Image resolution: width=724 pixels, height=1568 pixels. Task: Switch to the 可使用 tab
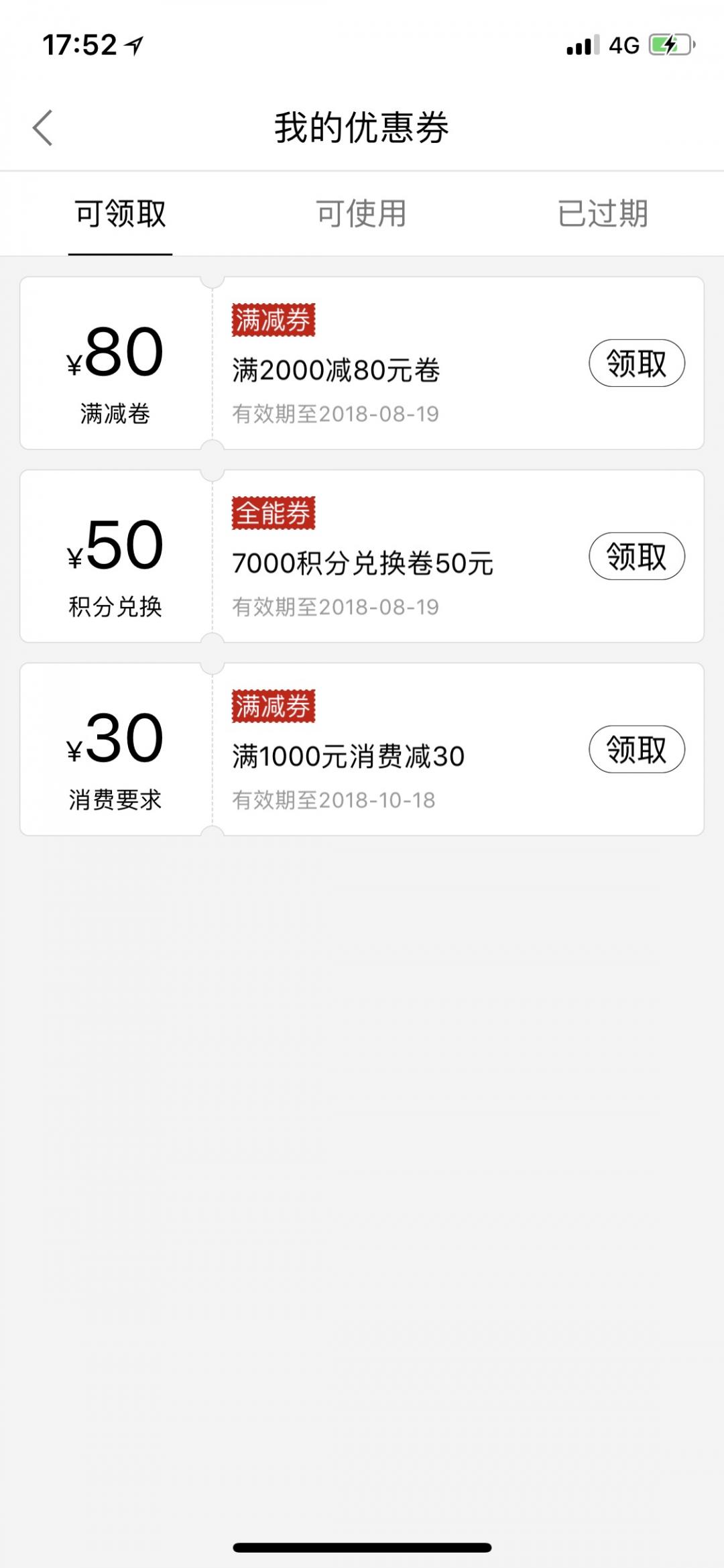[363, 213]
